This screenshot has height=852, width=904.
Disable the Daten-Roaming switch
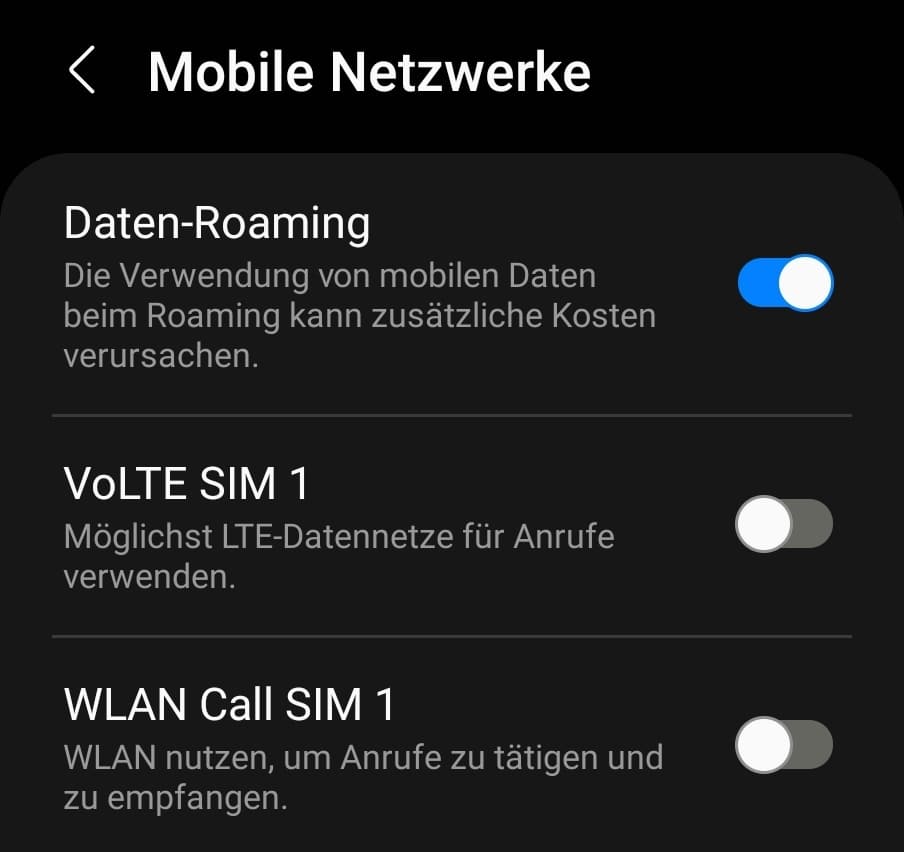tap(784, 284)
